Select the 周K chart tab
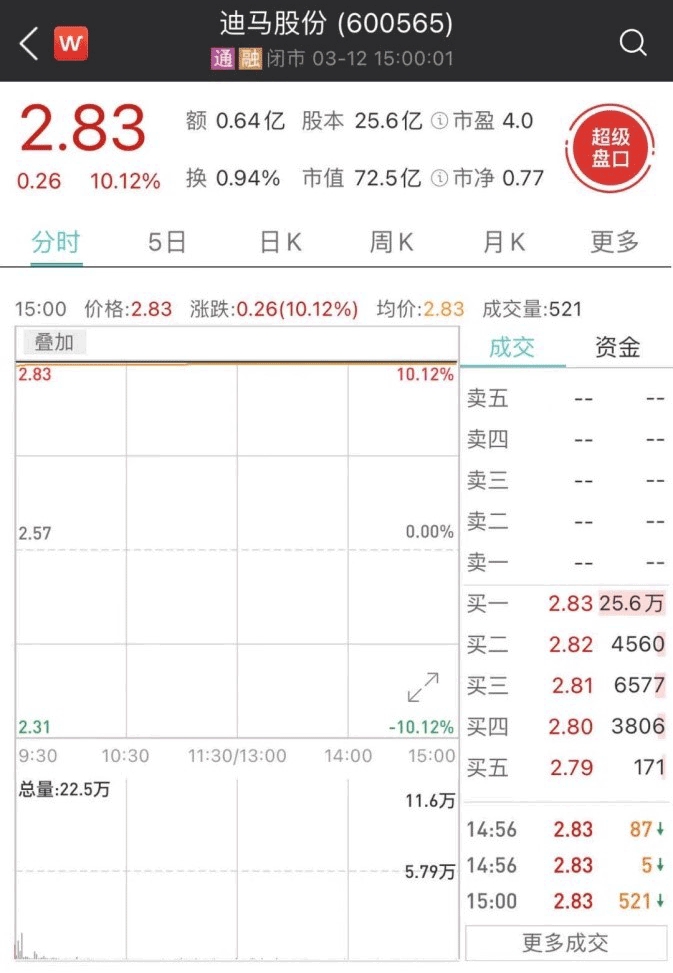The height and width of the screenshot is (973, 673). pos(392,242)
